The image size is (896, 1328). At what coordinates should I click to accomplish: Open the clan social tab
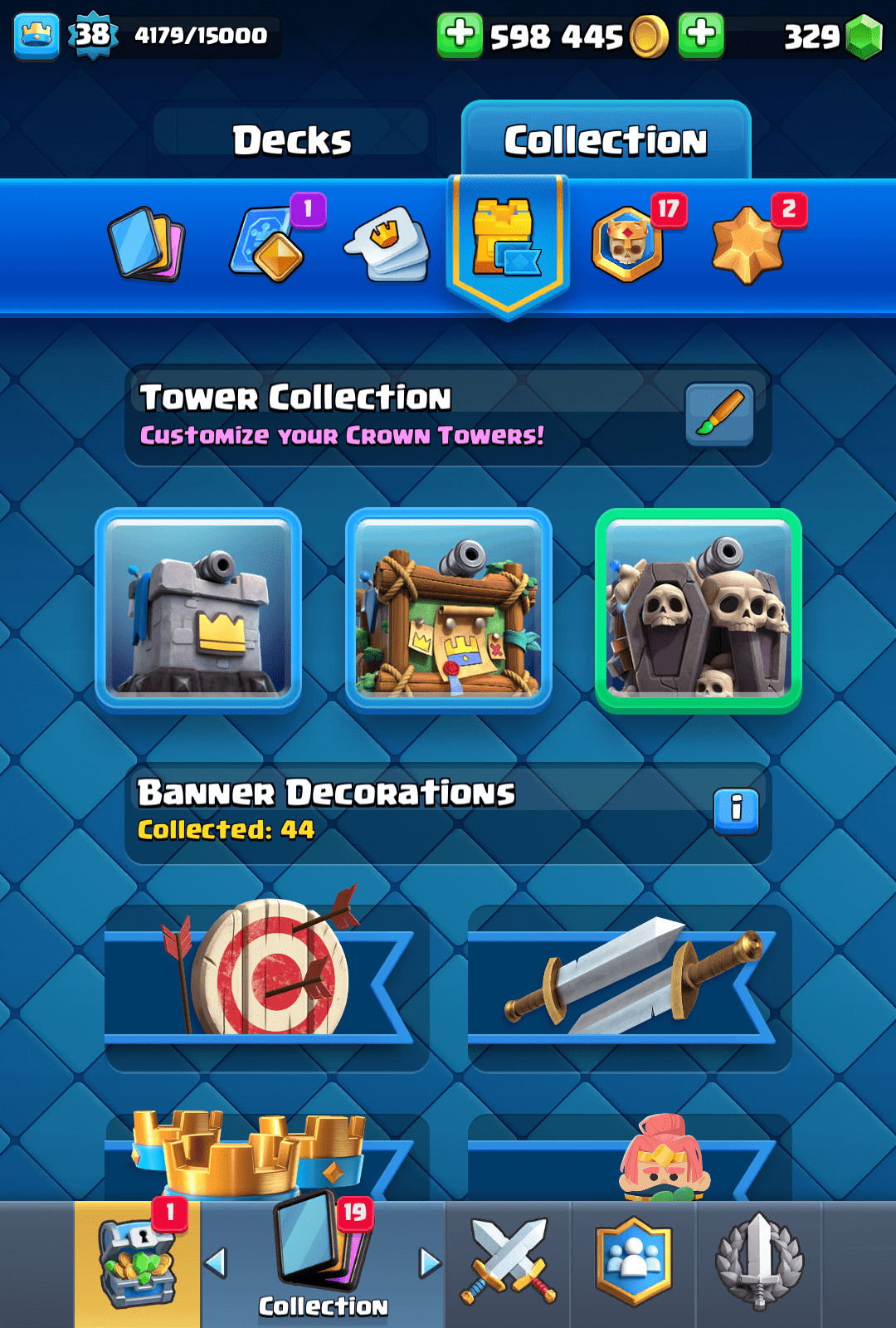click(633, 1262)
